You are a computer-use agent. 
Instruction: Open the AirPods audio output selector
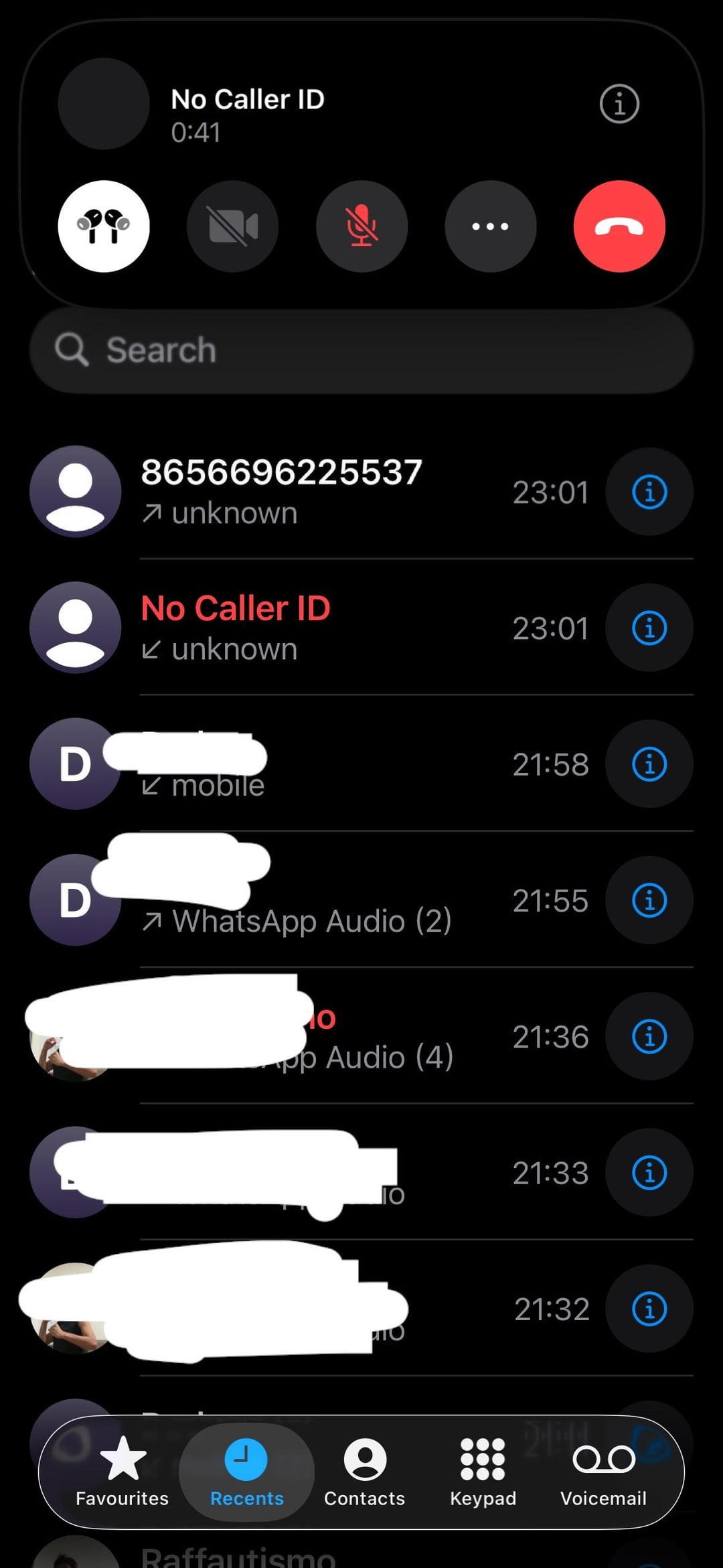(104, 226)
